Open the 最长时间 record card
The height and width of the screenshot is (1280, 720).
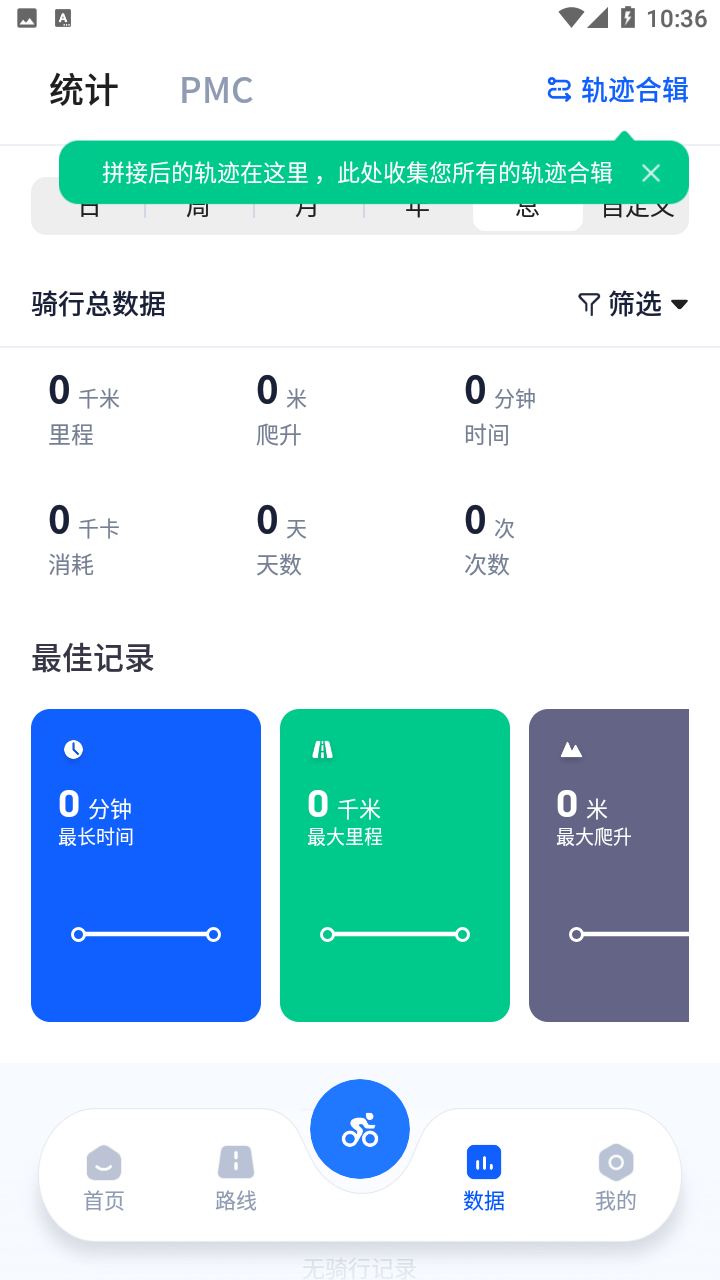coord(146,865)
